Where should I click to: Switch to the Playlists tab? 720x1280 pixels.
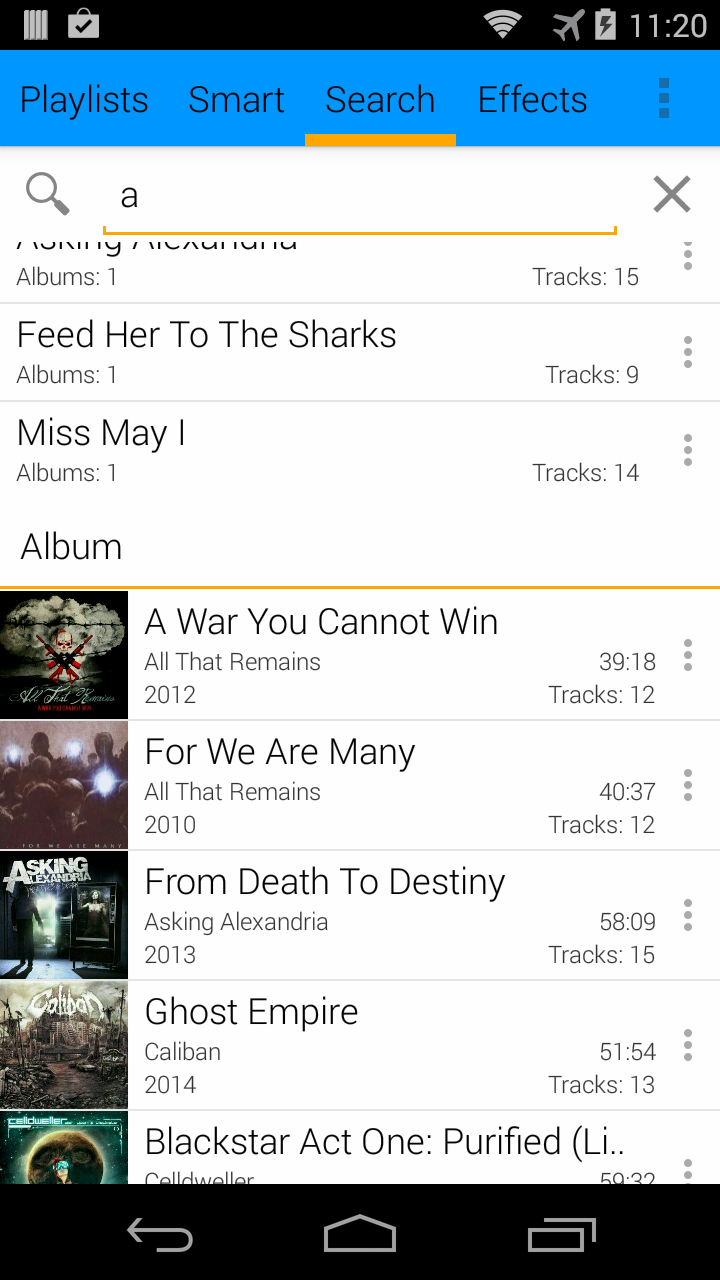coord(84,100)
